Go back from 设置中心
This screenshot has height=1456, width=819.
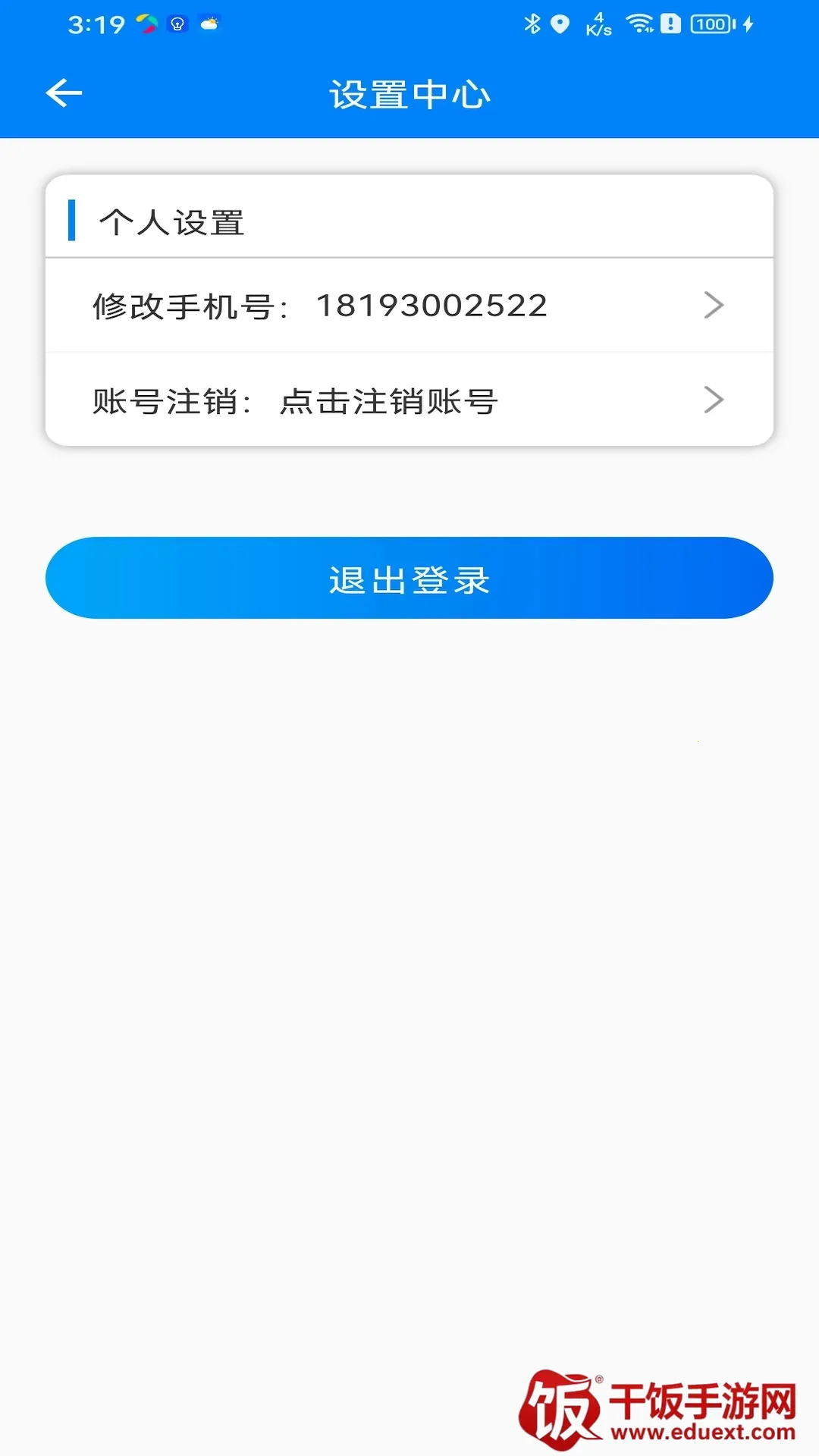(64, 93)
